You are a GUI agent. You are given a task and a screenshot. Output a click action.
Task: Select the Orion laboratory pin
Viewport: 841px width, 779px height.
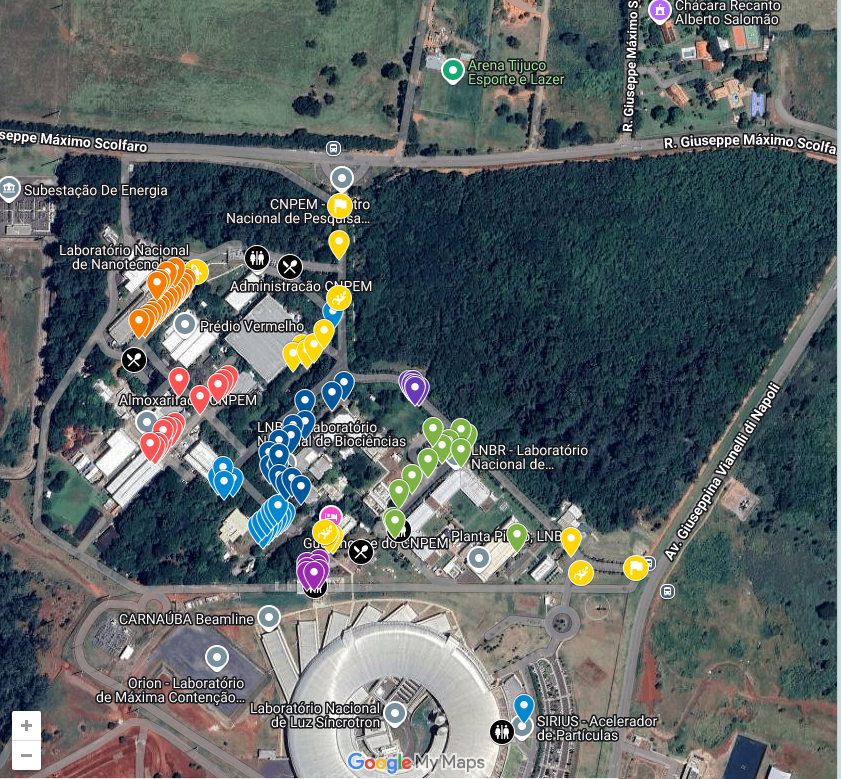216,657
